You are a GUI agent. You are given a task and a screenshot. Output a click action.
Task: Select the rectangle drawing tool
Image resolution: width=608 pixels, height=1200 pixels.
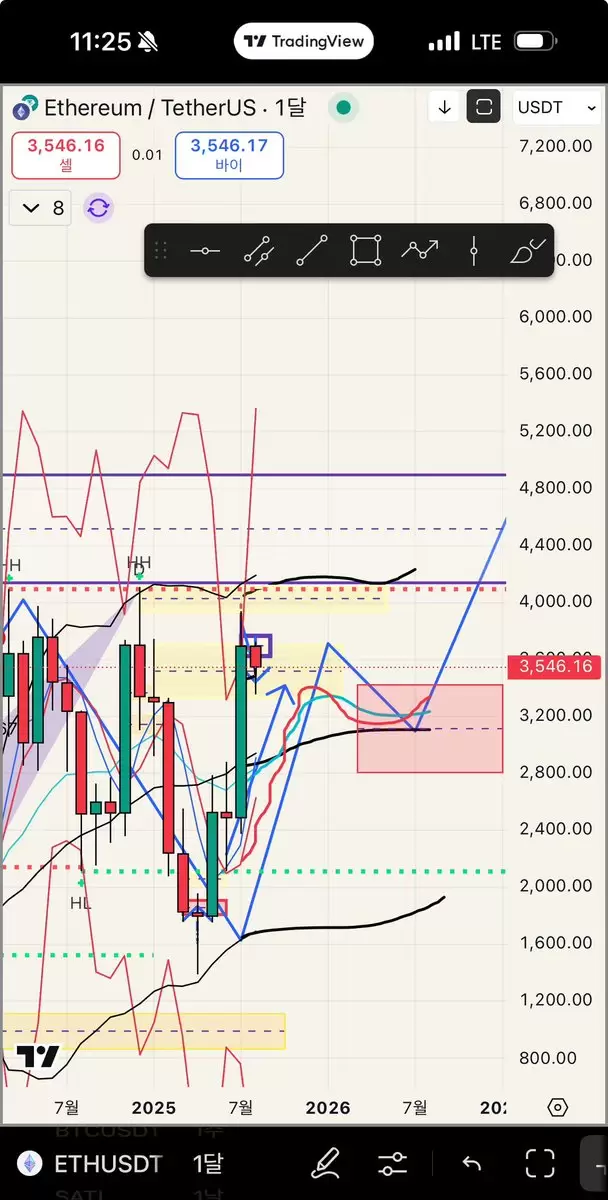366,251
